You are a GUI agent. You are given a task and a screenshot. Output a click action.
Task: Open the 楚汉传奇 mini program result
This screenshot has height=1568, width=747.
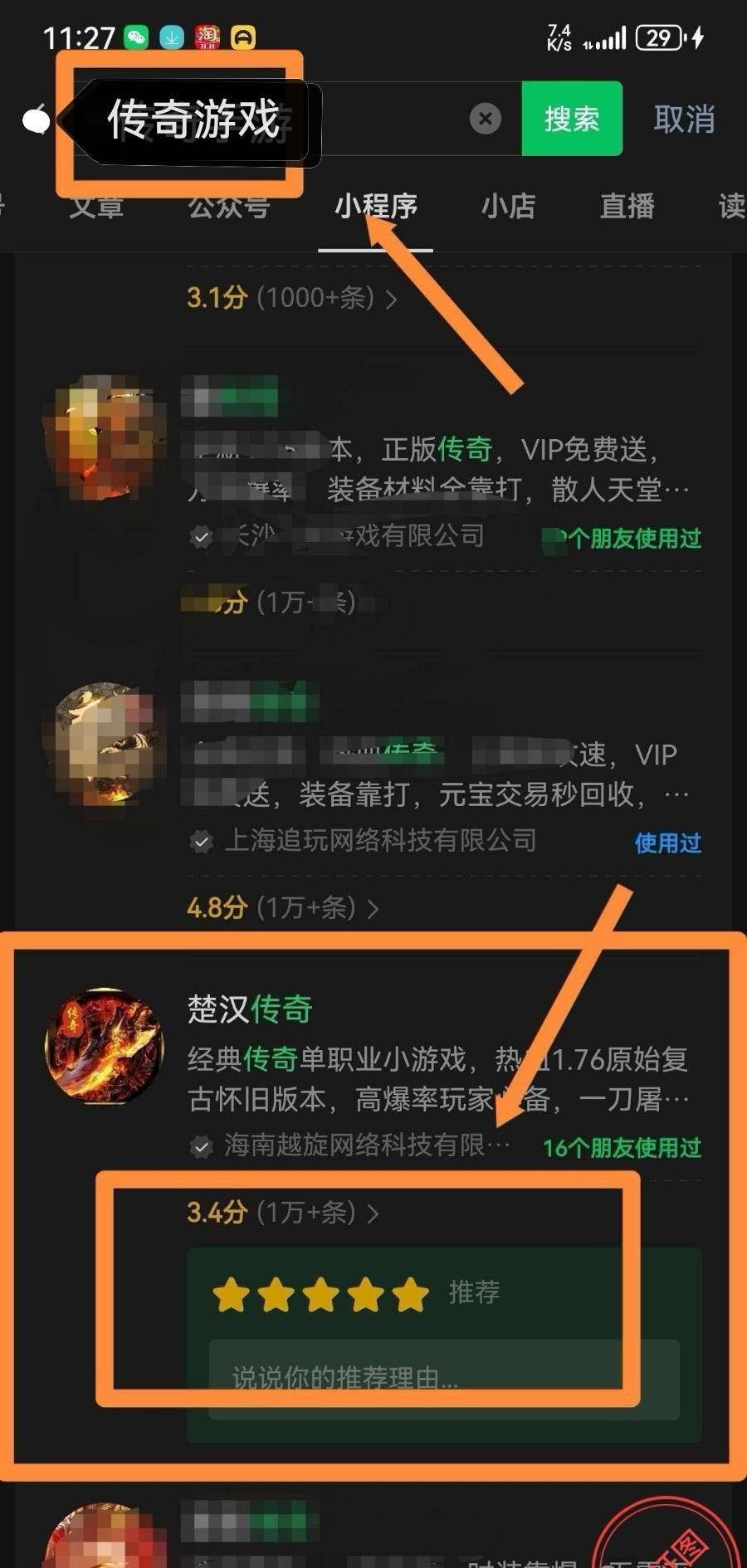249,1010
